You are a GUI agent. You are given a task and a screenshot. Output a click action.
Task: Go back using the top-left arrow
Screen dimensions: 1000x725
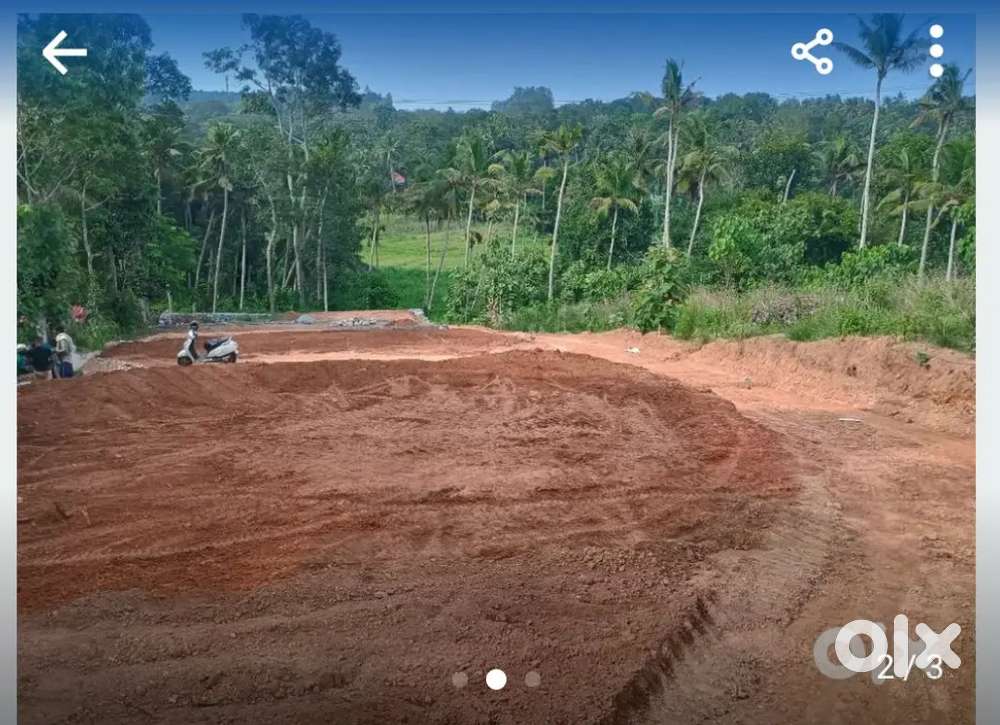(x=64, y=52)
